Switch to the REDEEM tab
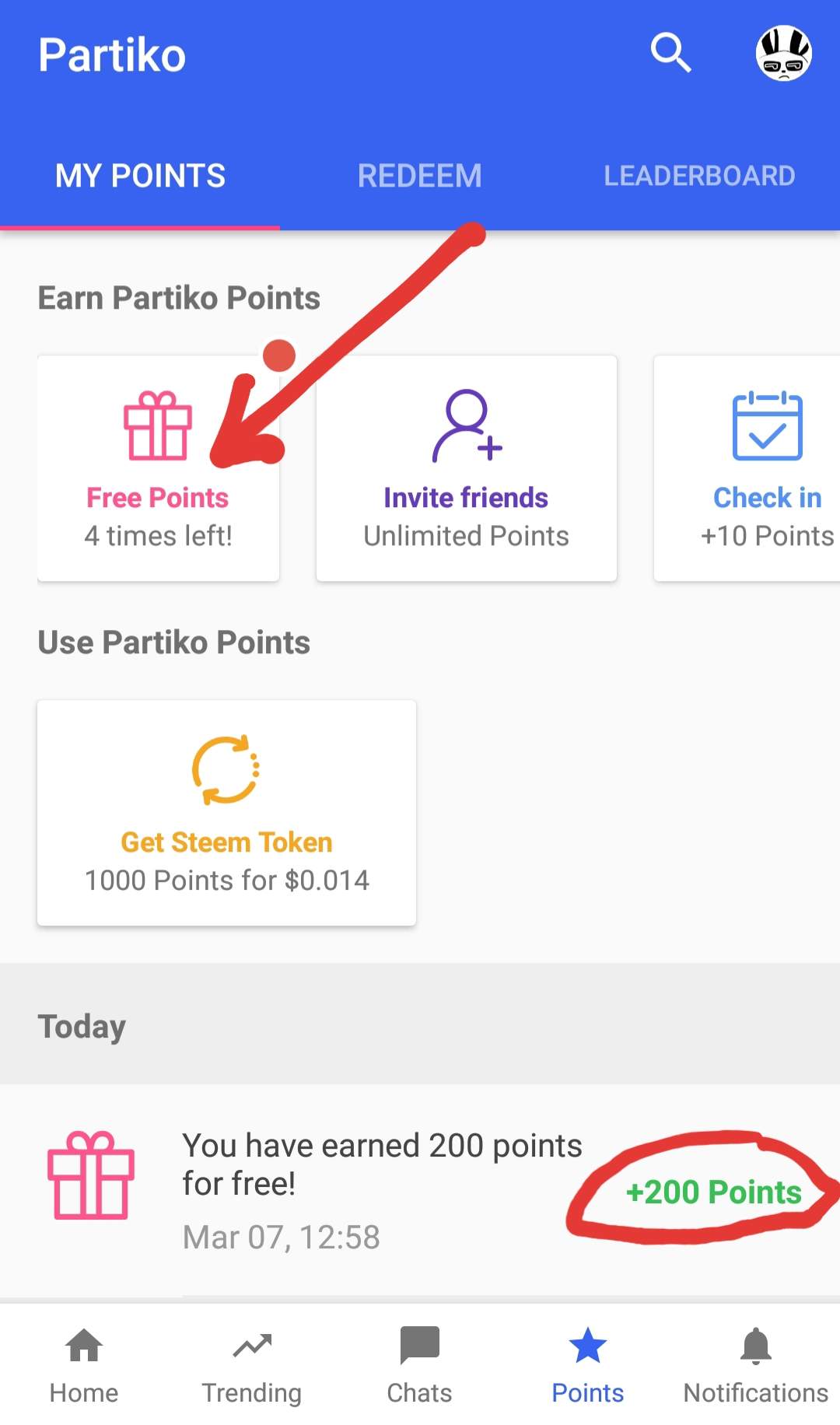This screenshot has height=1425, width=840. [419, 175]
